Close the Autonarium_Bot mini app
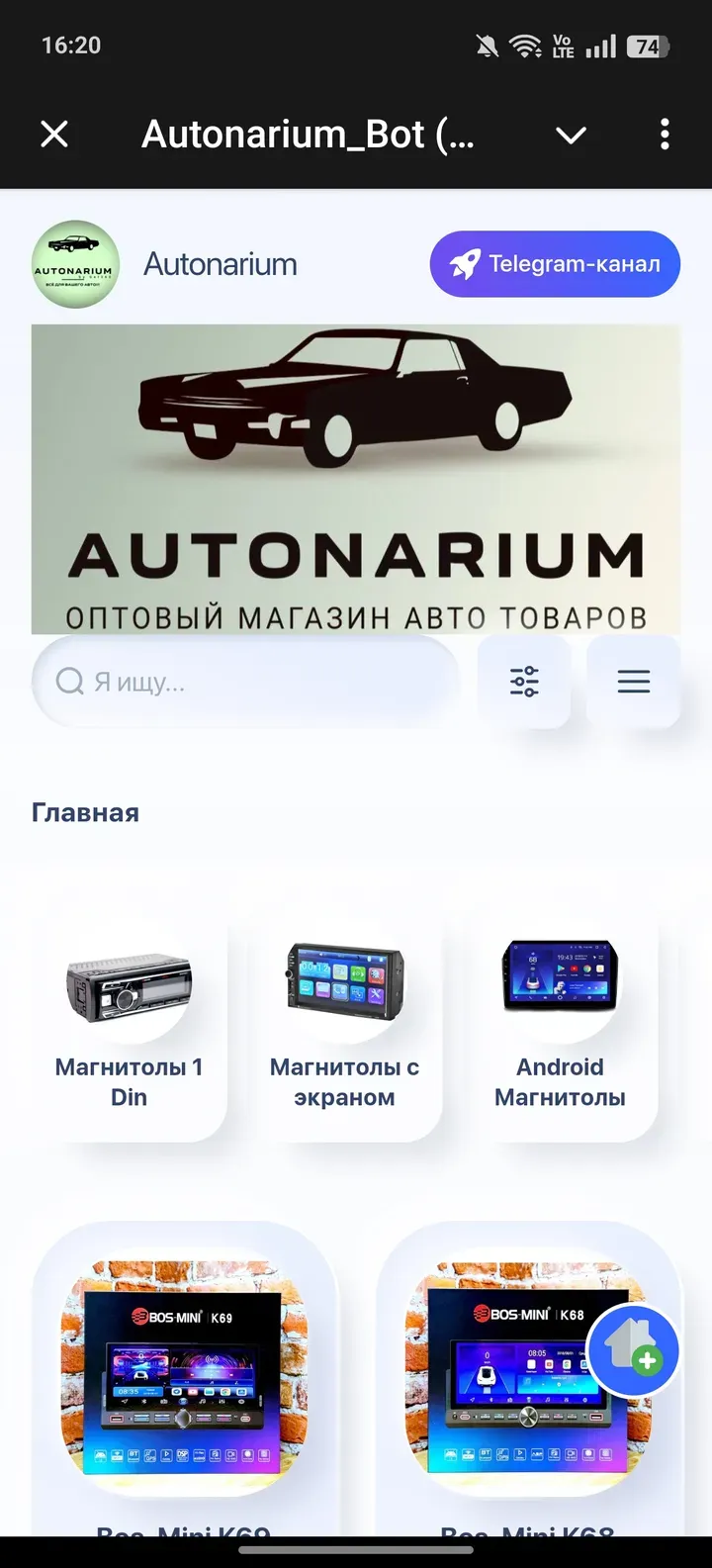Screen dimensions: 712x1568 tap(54, 135)
